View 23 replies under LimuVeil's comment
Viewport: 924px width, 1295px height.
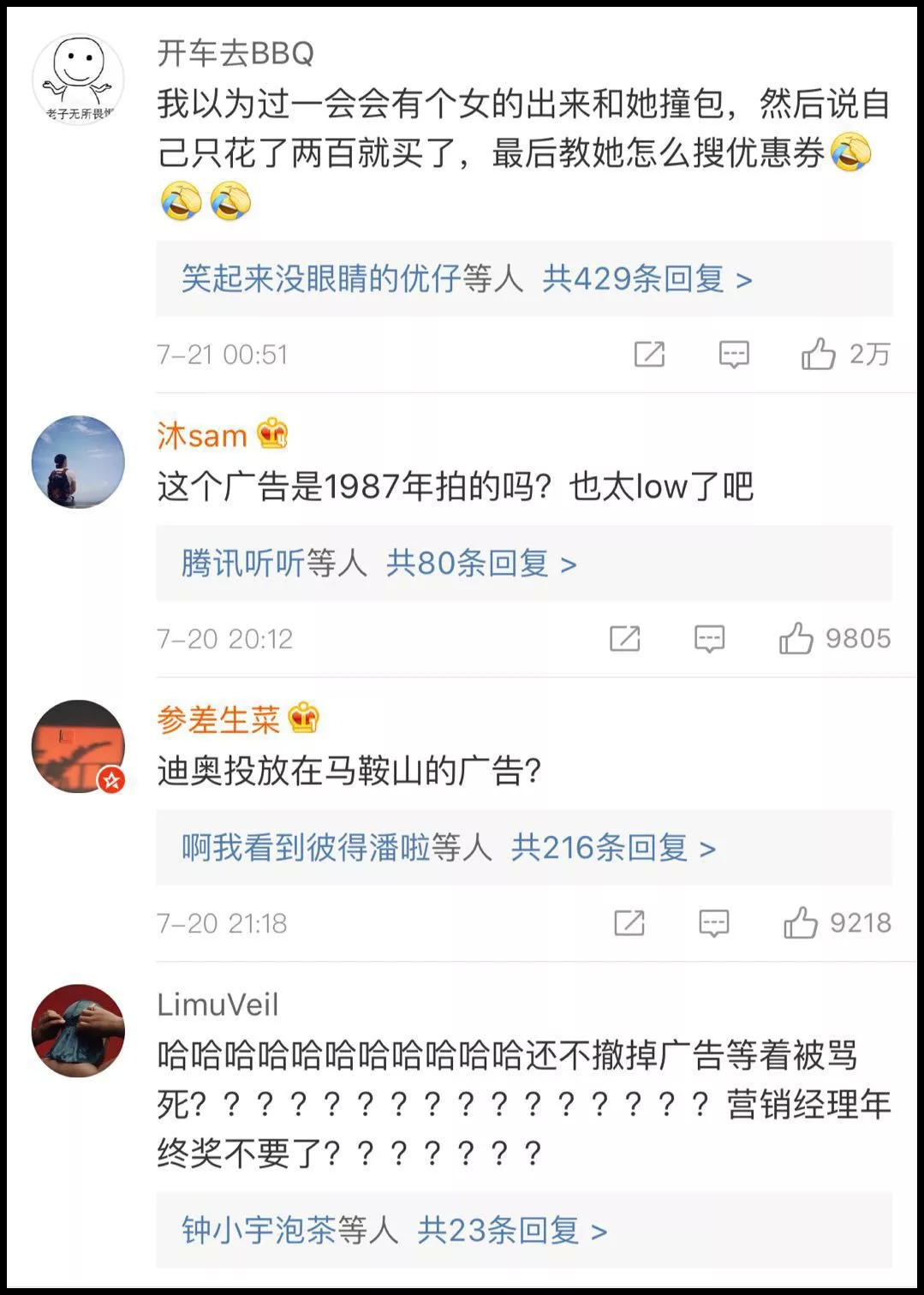(511, 1231)
